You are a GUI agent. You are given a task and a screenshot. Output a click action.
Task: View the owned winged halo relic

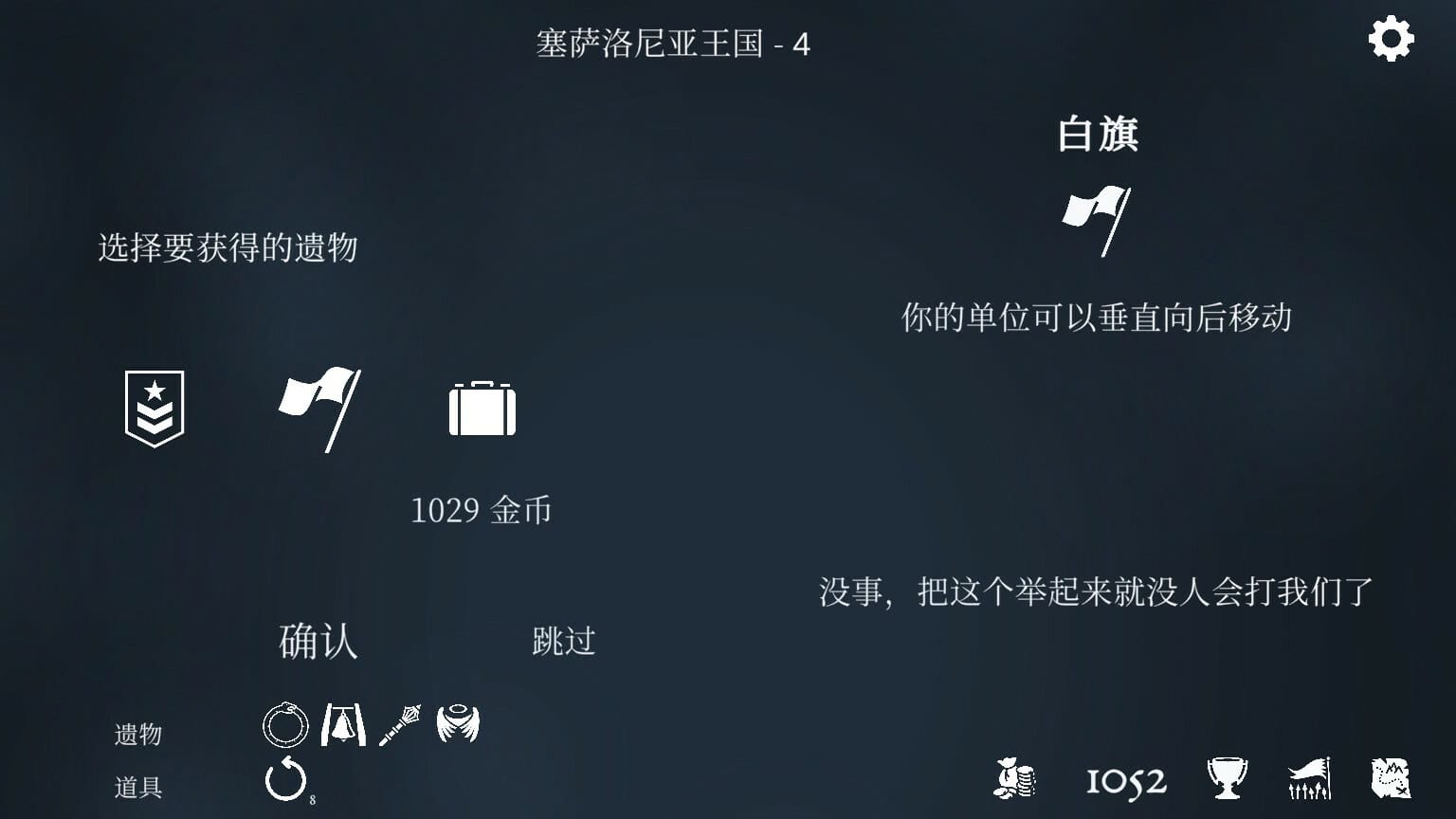point(458,725)
